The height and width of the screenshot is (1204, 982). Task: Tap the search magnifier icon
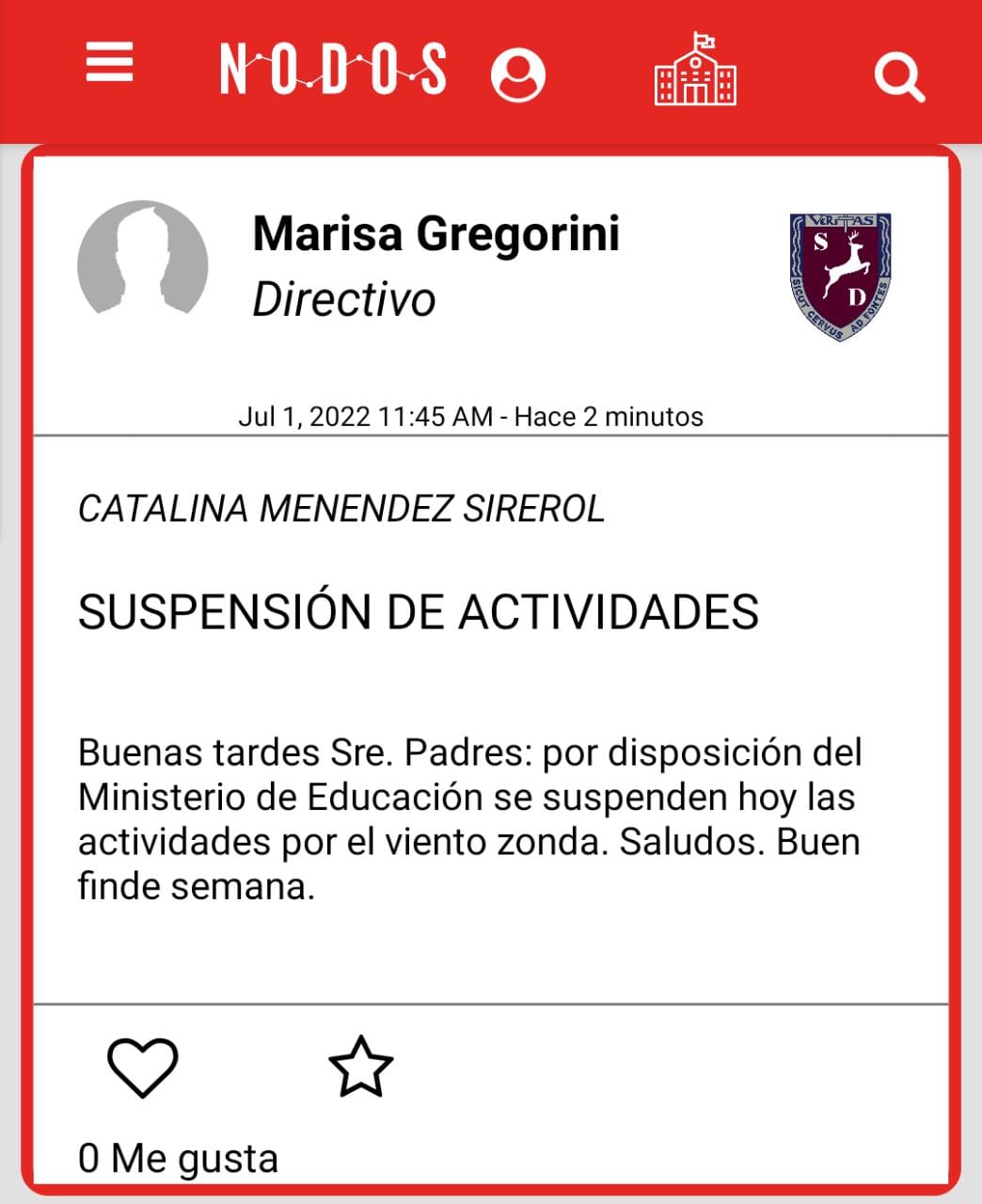click(899, 77)
